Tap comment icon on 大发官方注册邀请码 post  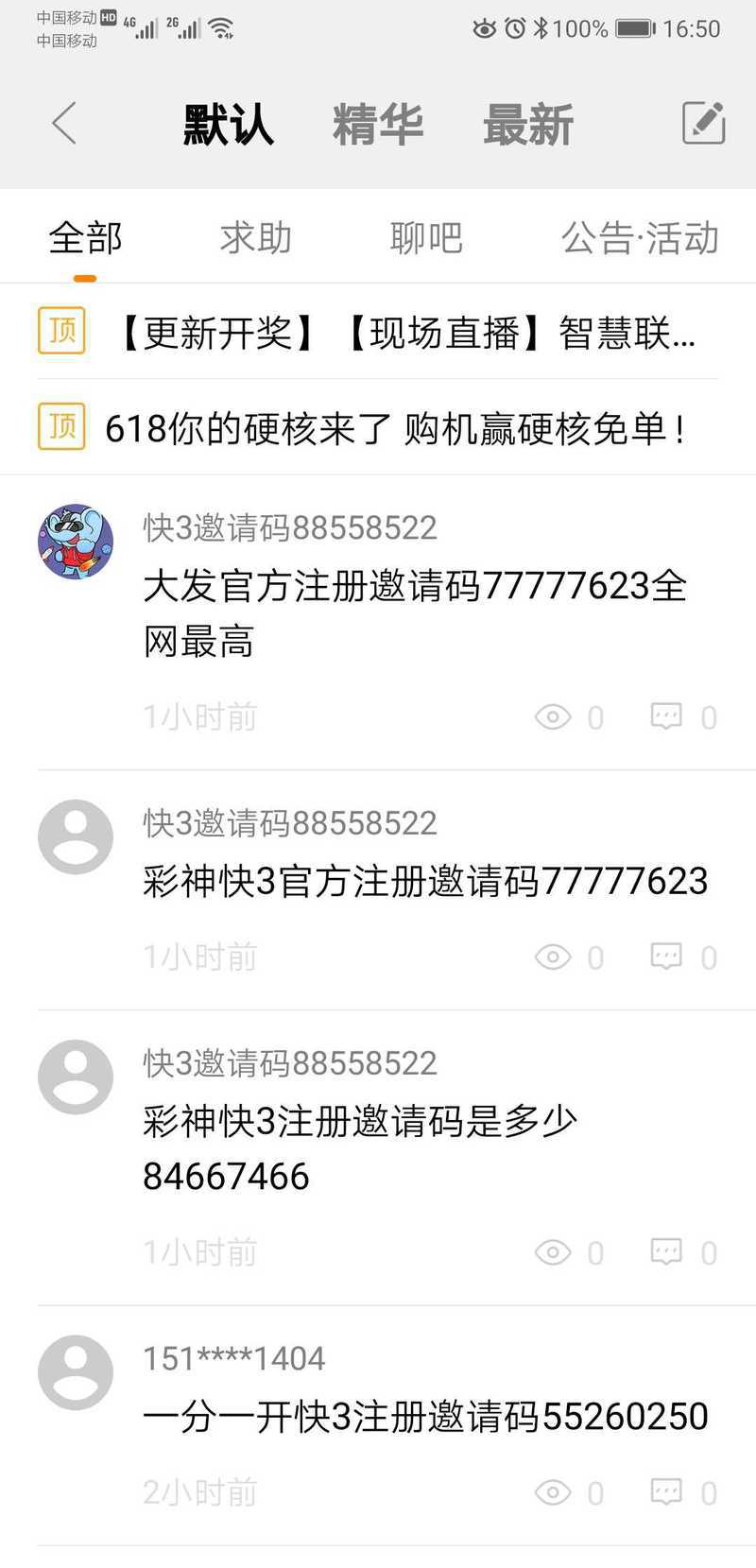click(x=666, y=716)
